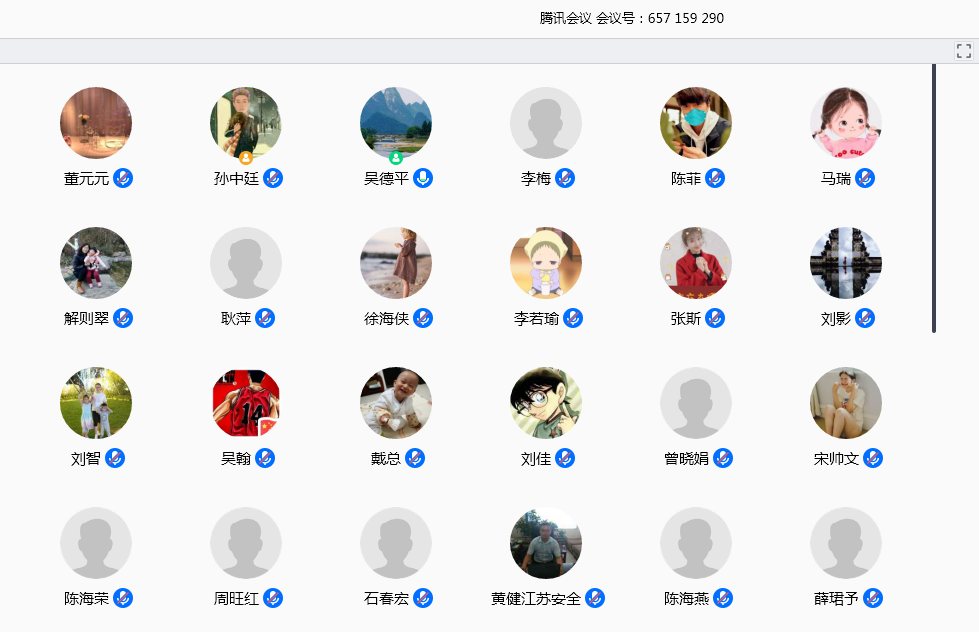Open 刘影's participant tile
This screenshot has width=979, height=632.
click(846, 263)
